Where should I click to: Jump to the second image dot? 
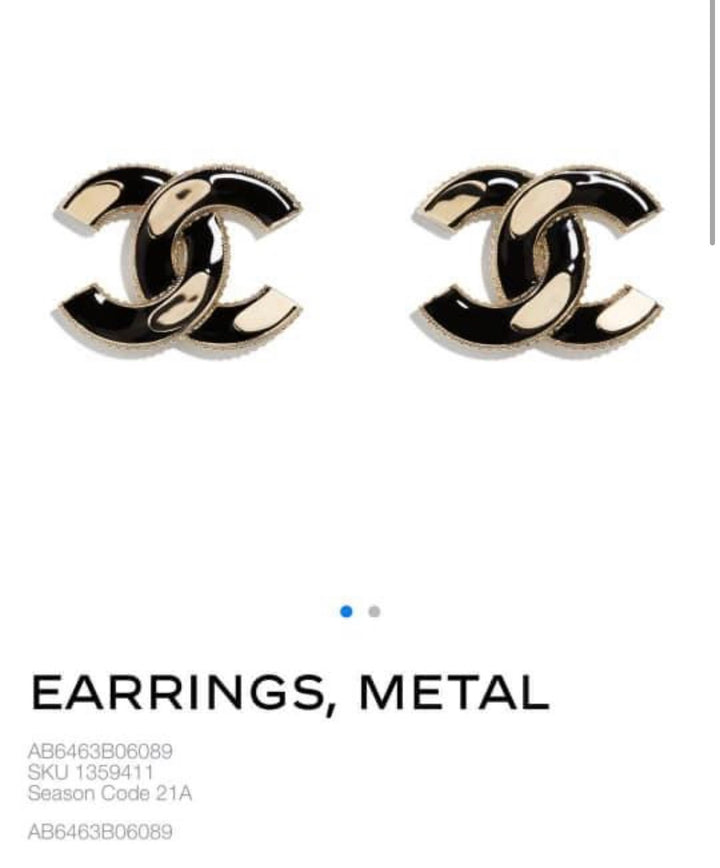[374, 611]
